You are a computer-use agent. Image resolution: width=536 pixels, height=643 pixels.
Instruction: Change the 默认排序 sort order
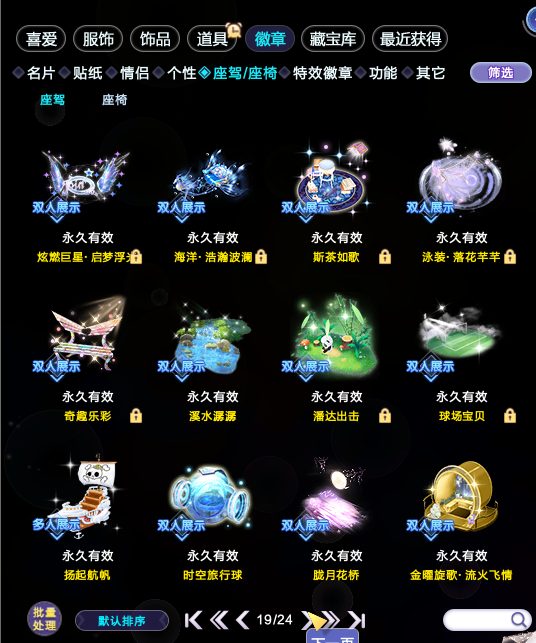(x=122, y=620)
